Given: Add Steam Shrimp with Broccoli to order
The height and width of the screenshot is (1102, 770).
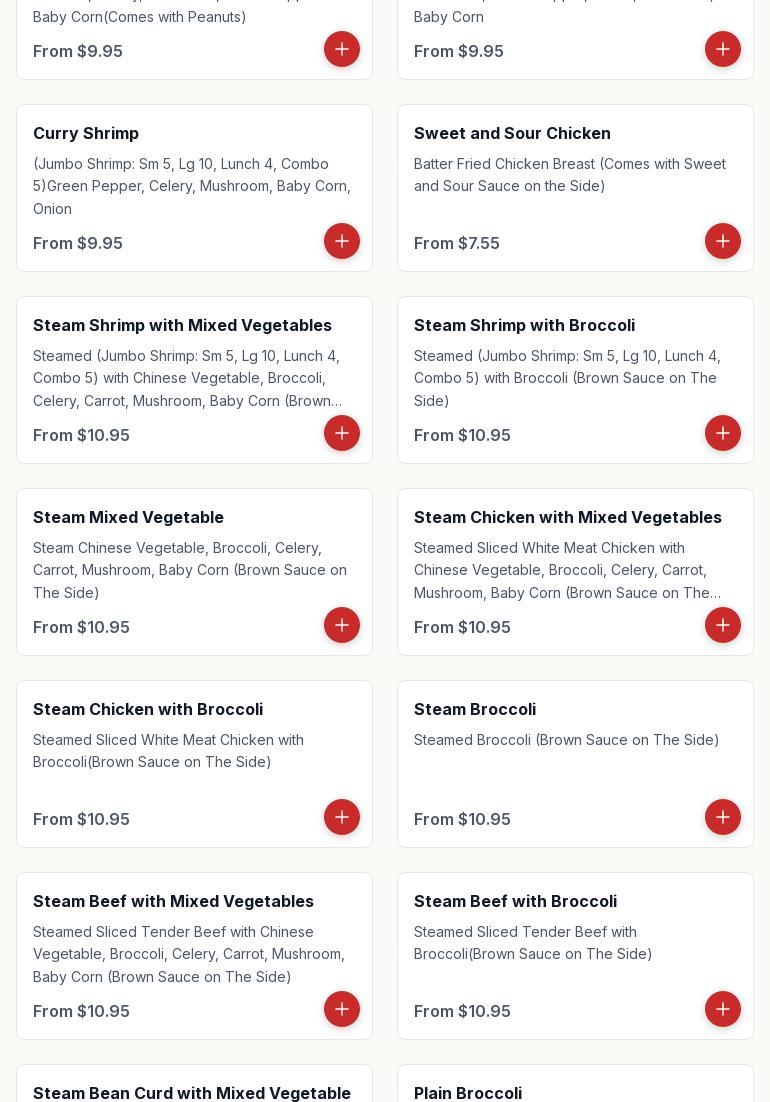Looking at the screenshot, I should (723, 433).
